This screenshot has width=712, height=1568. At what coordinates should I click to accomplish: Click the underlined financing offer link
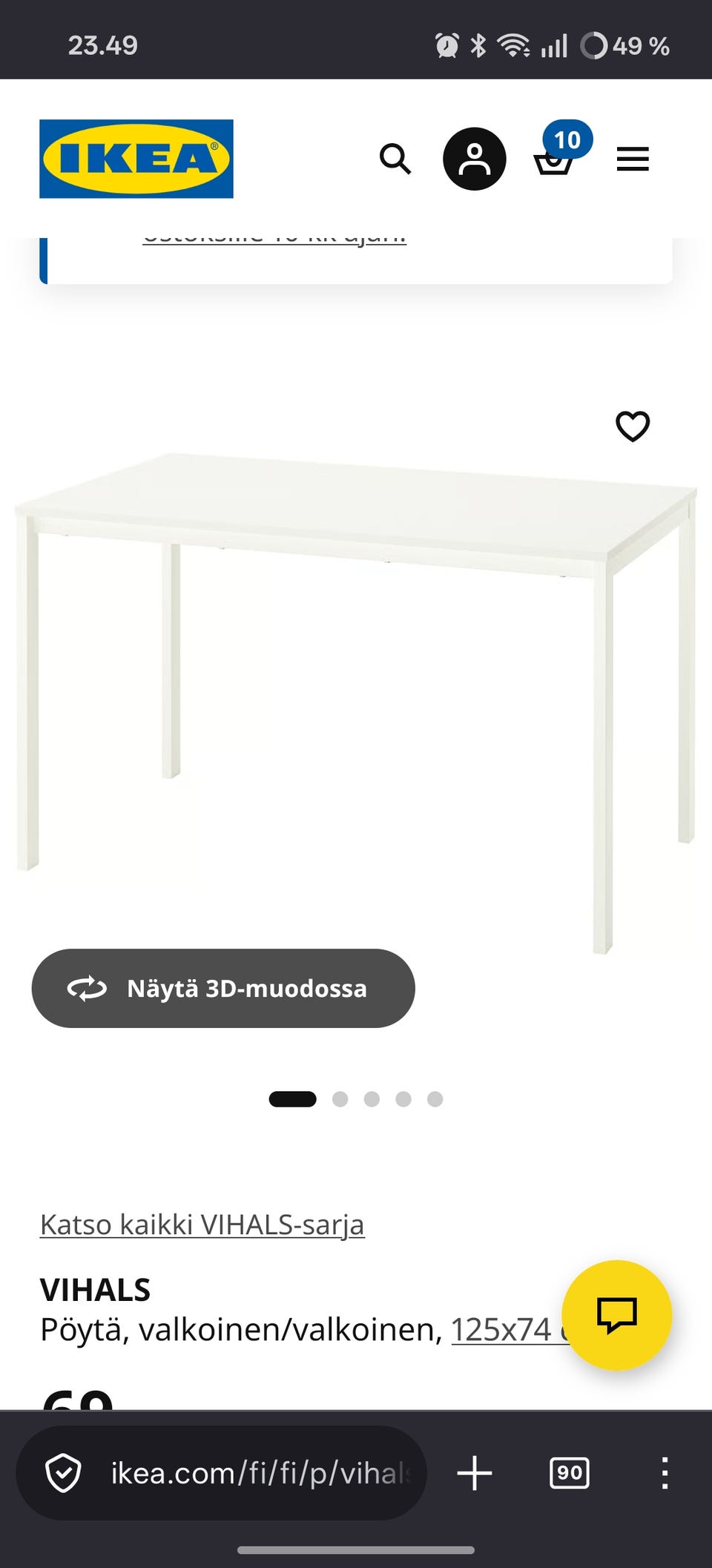(x=275, y=234)
